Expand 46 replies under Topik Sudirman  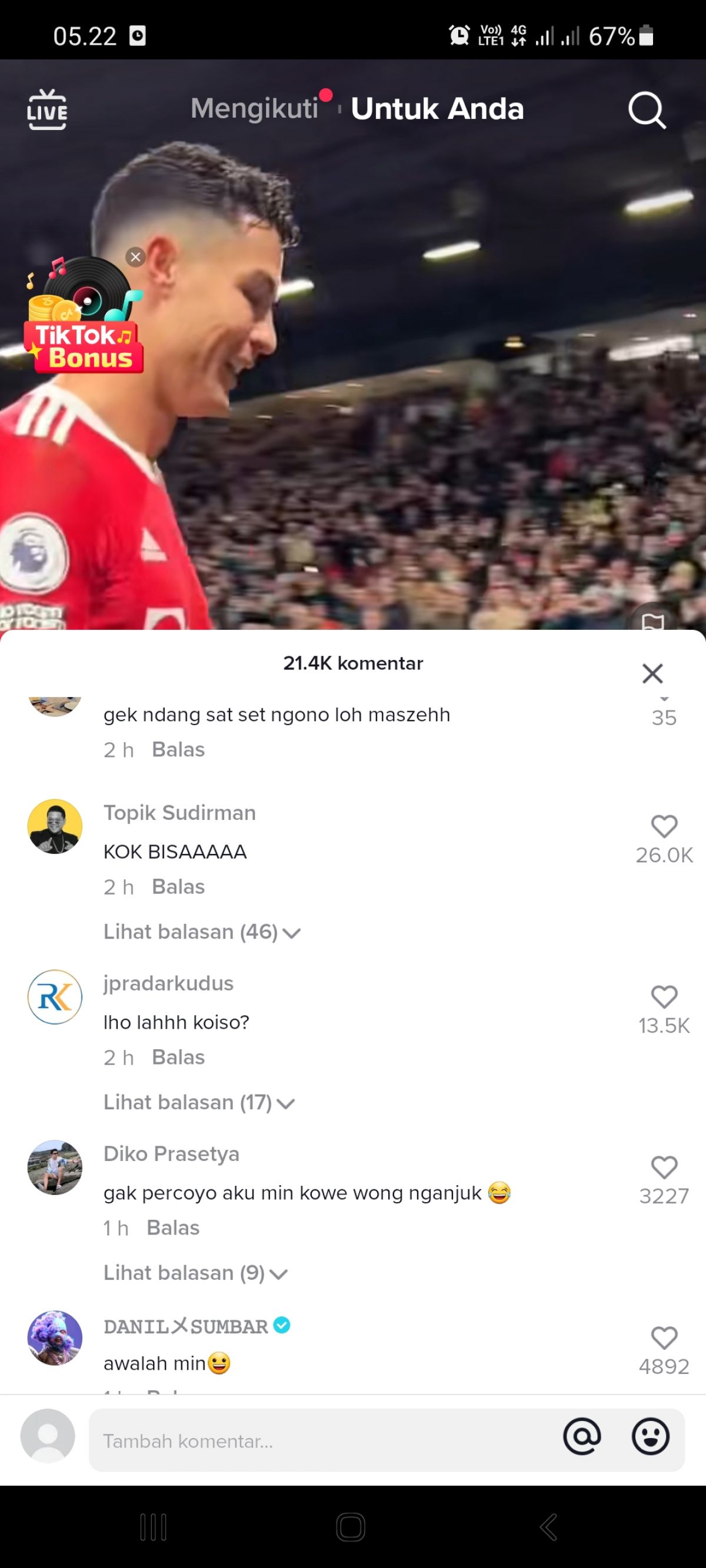[x=201, y=932]
